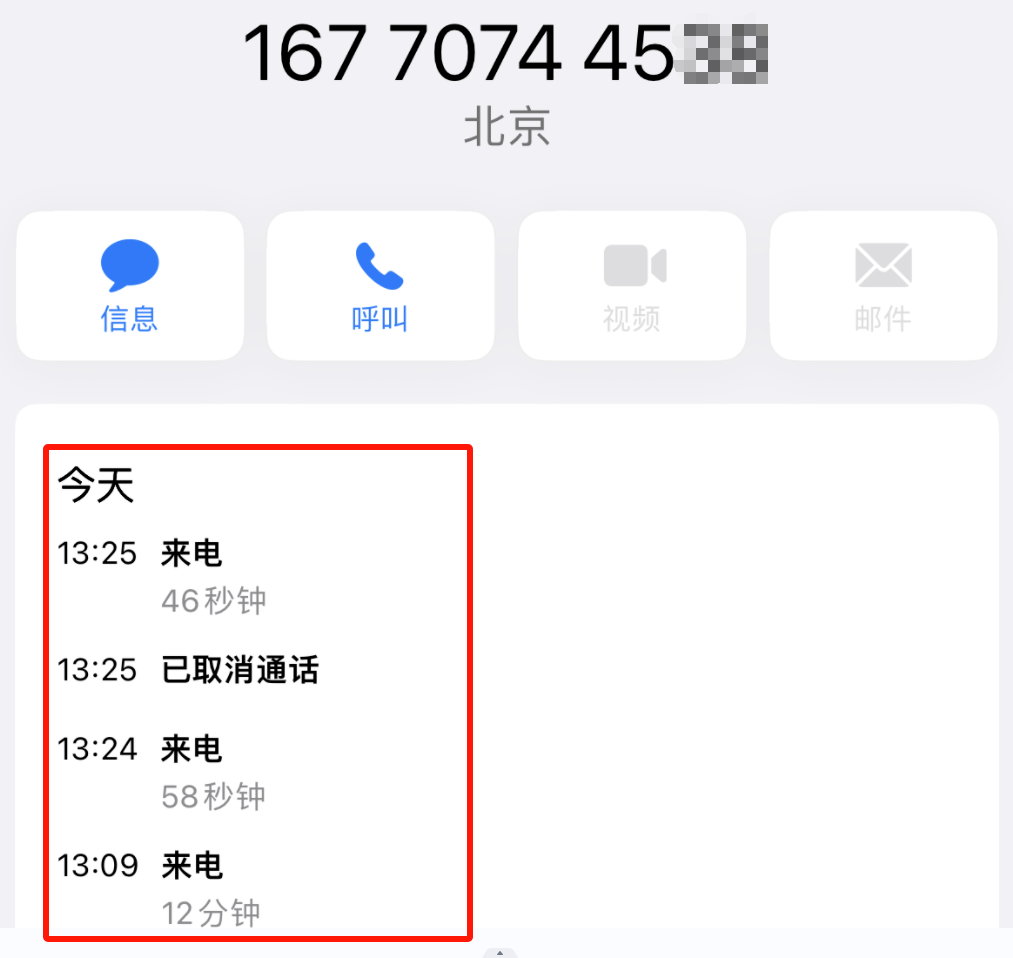Call this number with 呼叫

click(x=380, y=285)
